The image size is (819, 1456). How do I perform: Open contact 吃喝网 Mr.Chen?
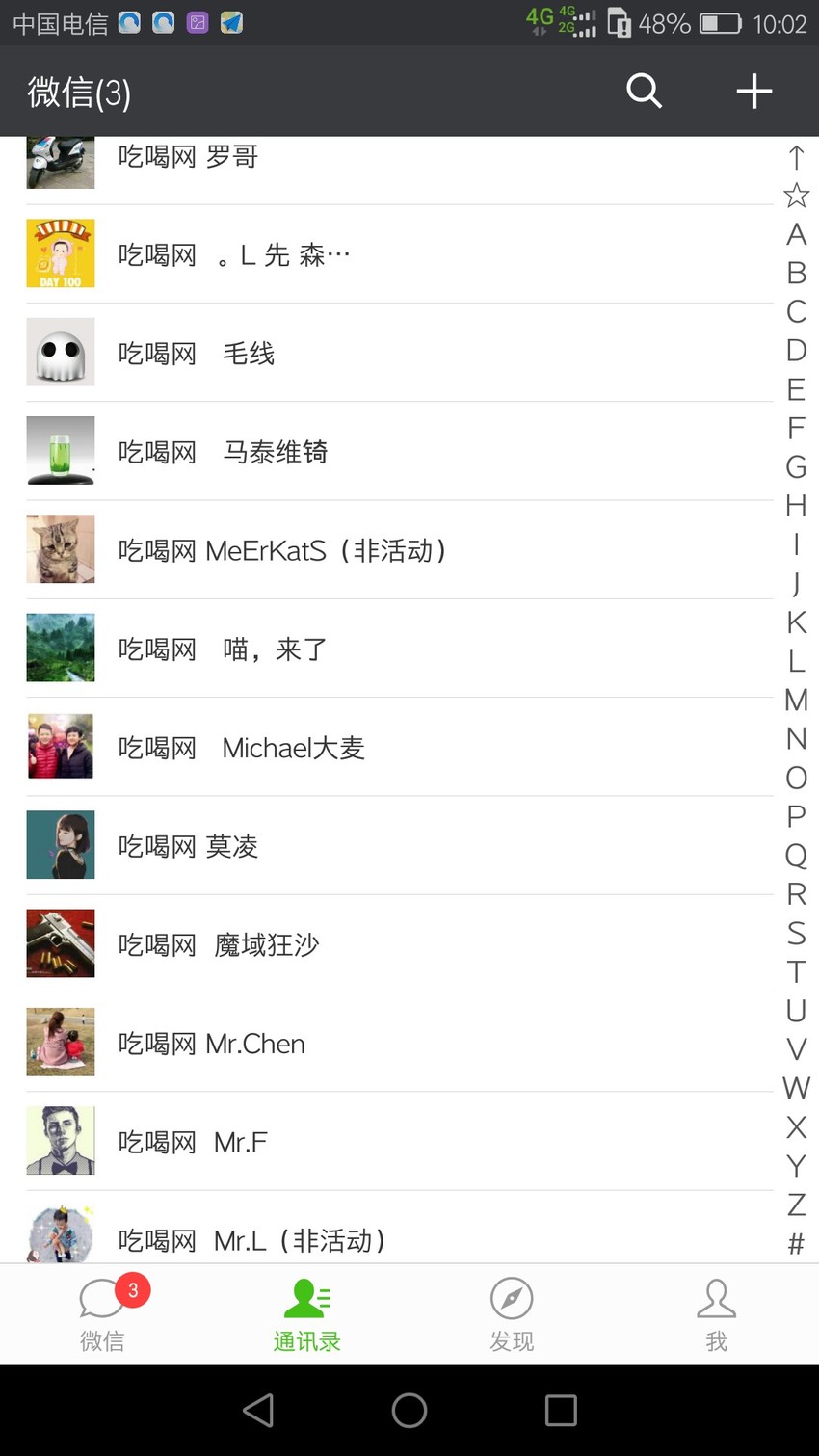[399, 1043]
